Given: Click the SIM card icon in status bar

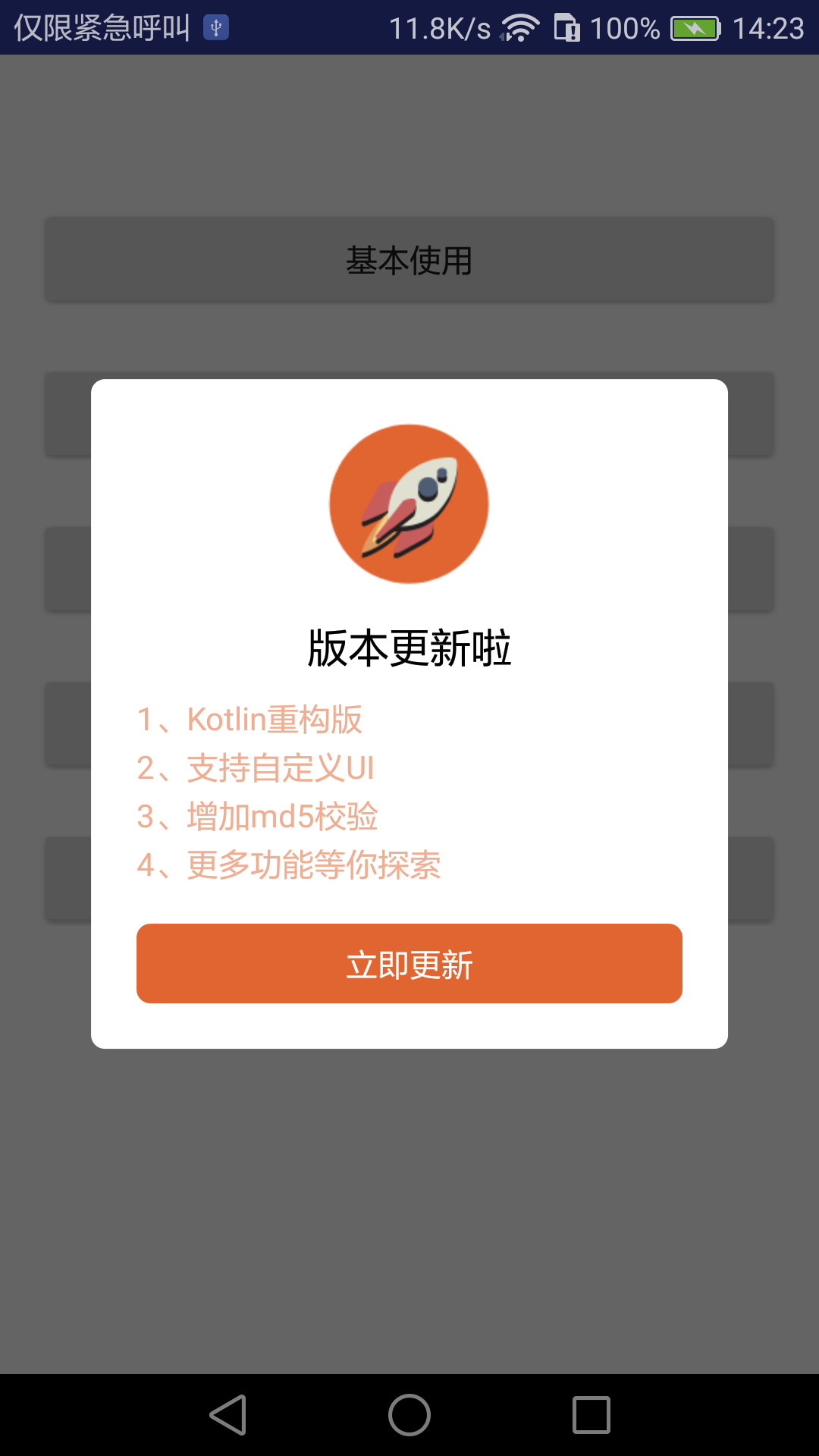Looking at the screenshot, I should point(567,27).
